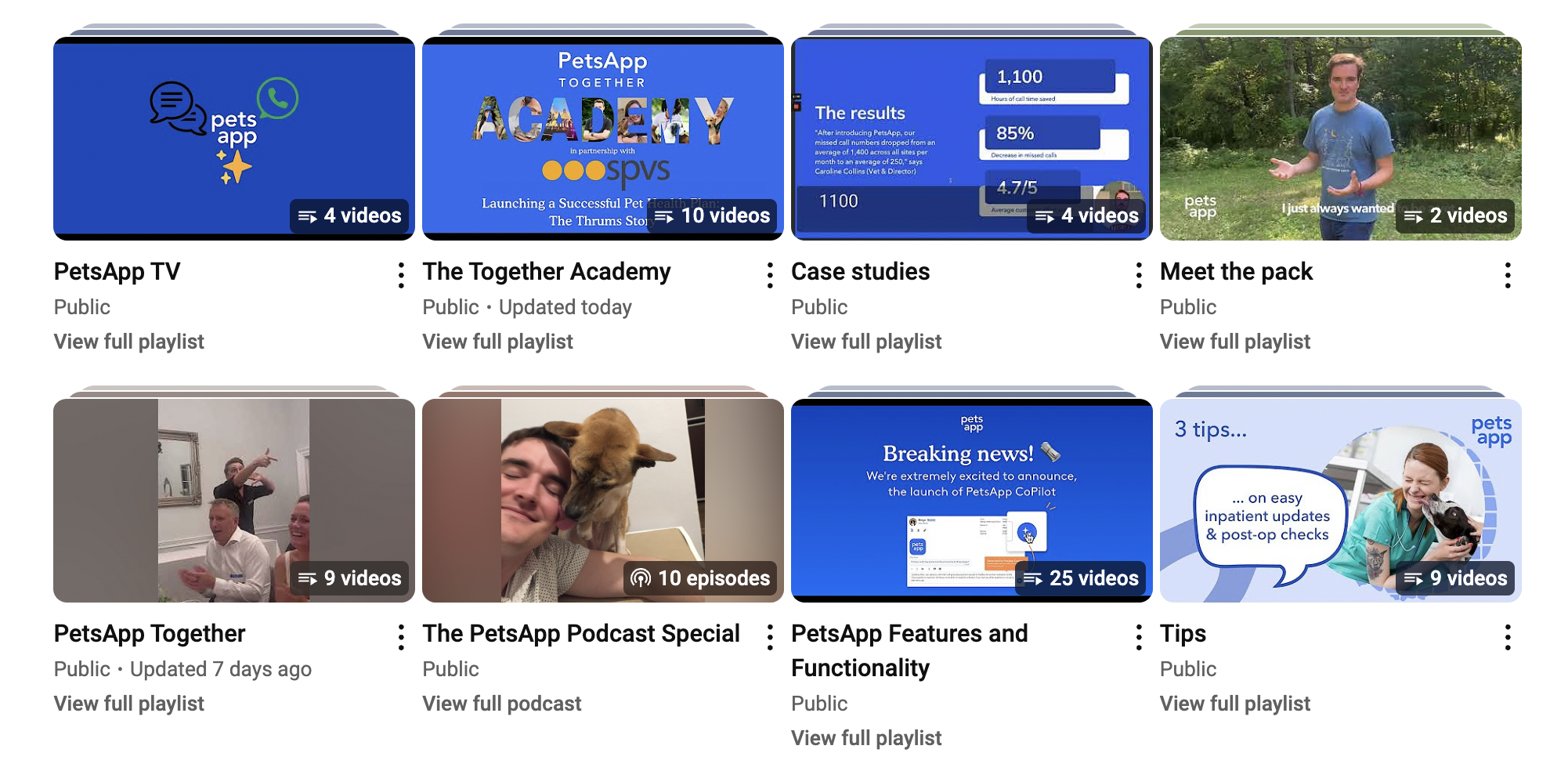This screenshot has height=771, width=1568.
Task: Open more options for Case studies
Action: (1139, 275)
